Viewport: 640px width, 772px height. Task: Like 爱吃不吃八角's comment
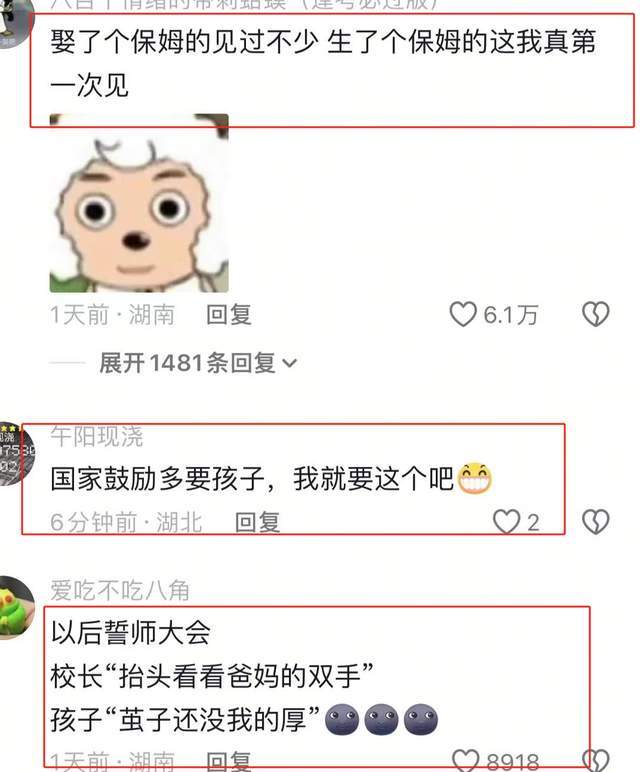pyautogui.click(x=465, y=761)
